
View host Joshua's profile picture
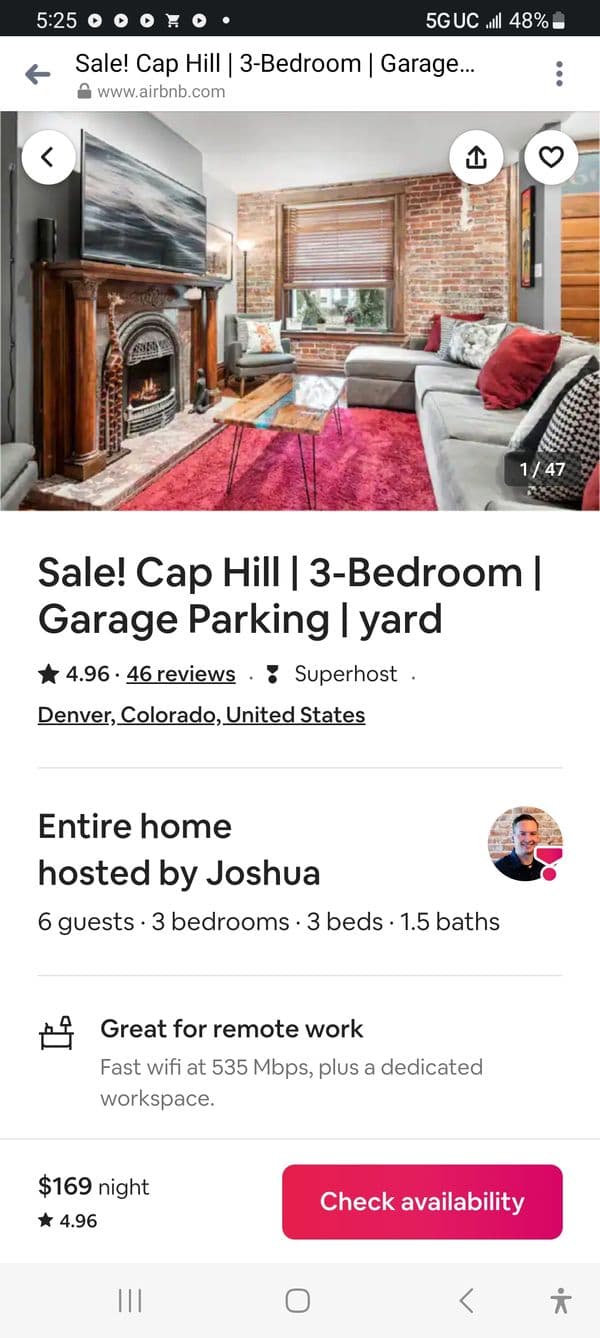[525, 844]
